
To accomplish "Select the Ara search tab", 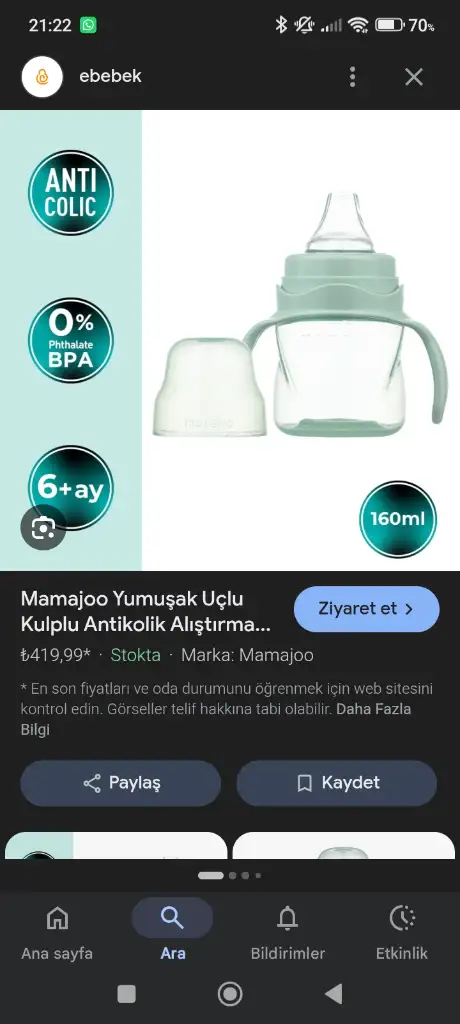I will 172,931.
